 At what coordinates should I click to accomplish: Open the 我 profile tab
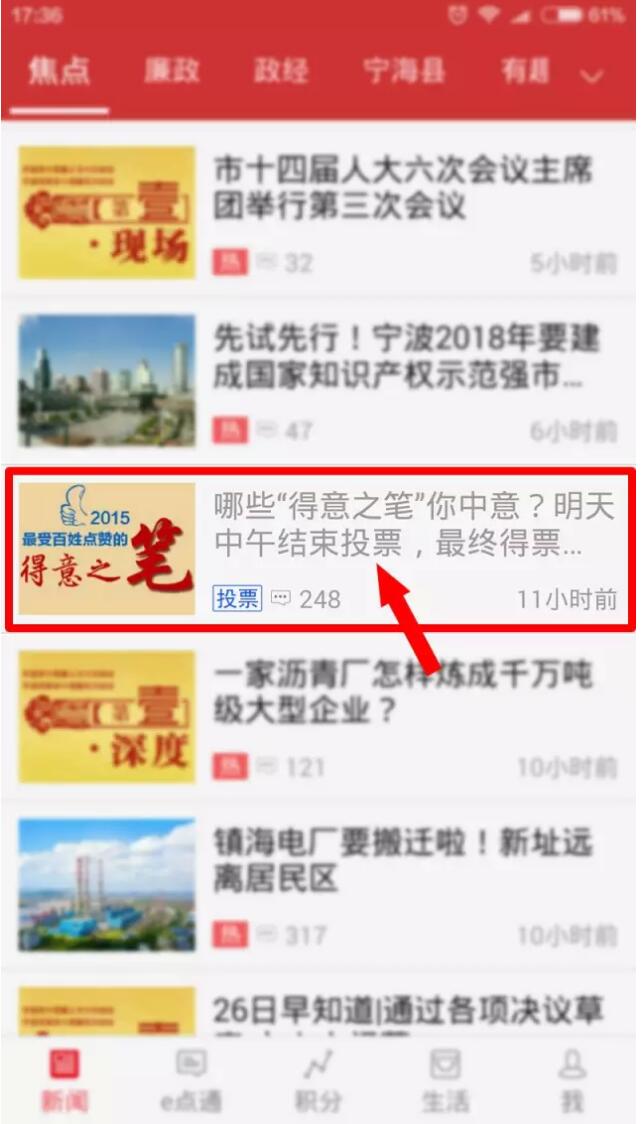pos(572,1080)
